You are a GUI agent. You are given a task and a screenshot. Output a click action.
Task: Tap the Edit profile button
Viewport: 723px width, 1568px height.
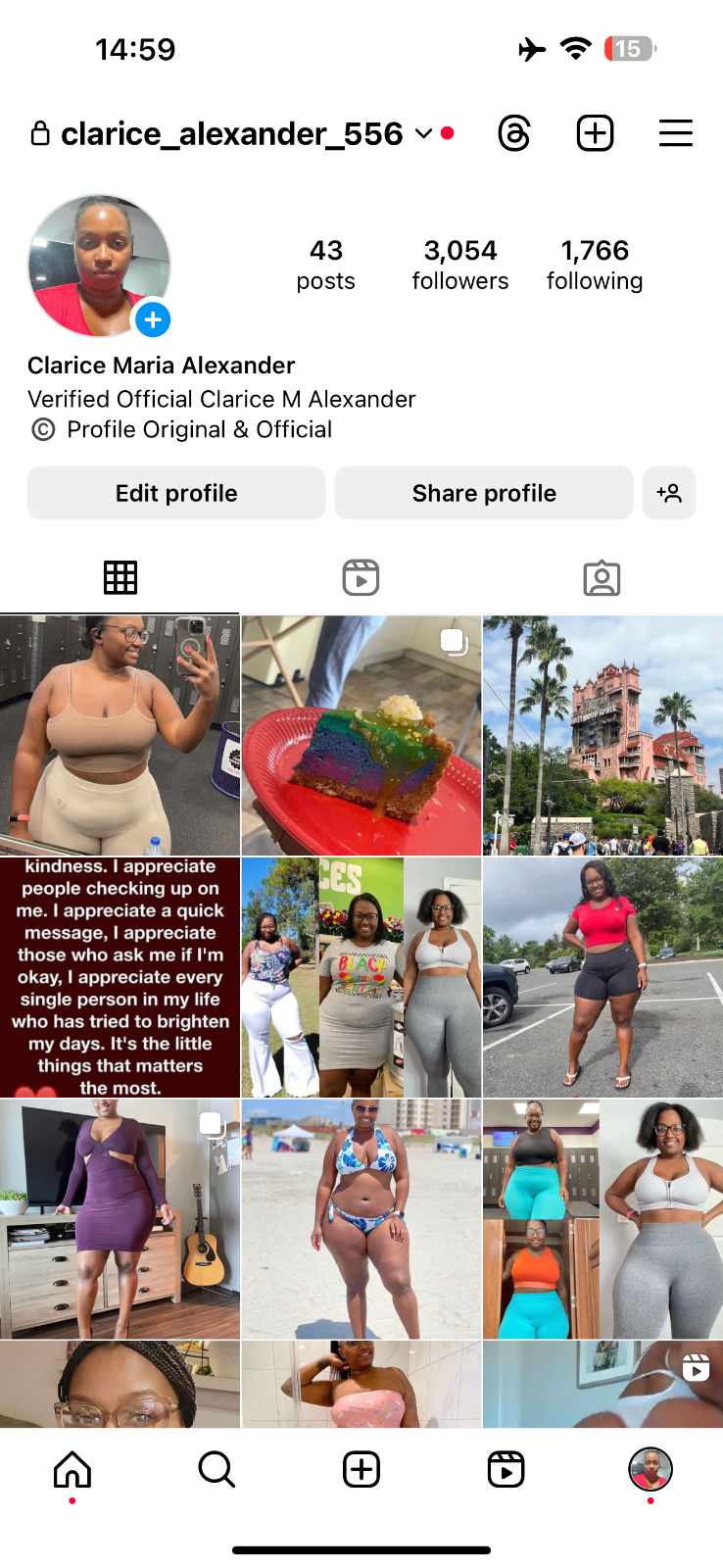pyautogui.click(x=176, y=493)
